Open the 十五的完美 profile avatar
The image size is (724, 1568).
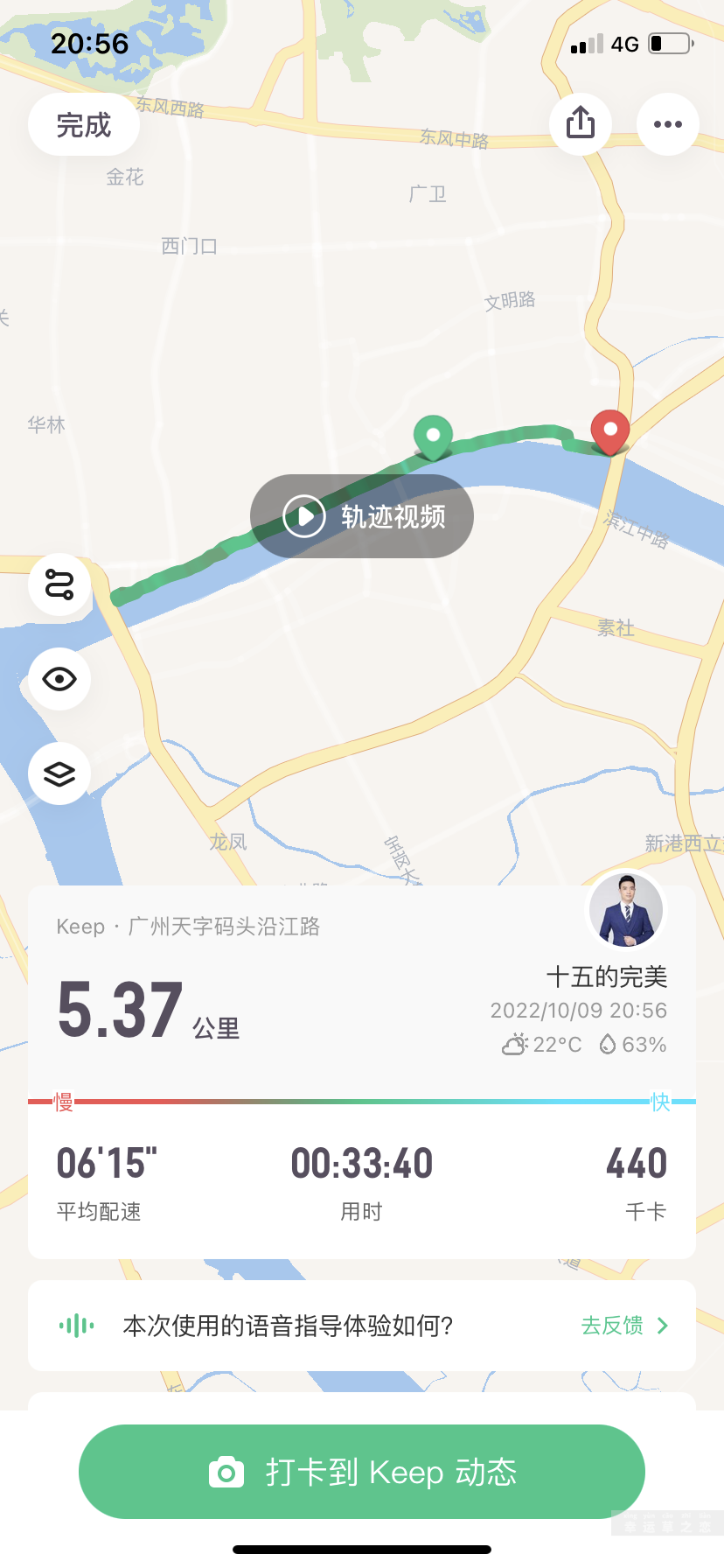click(626, 910)
